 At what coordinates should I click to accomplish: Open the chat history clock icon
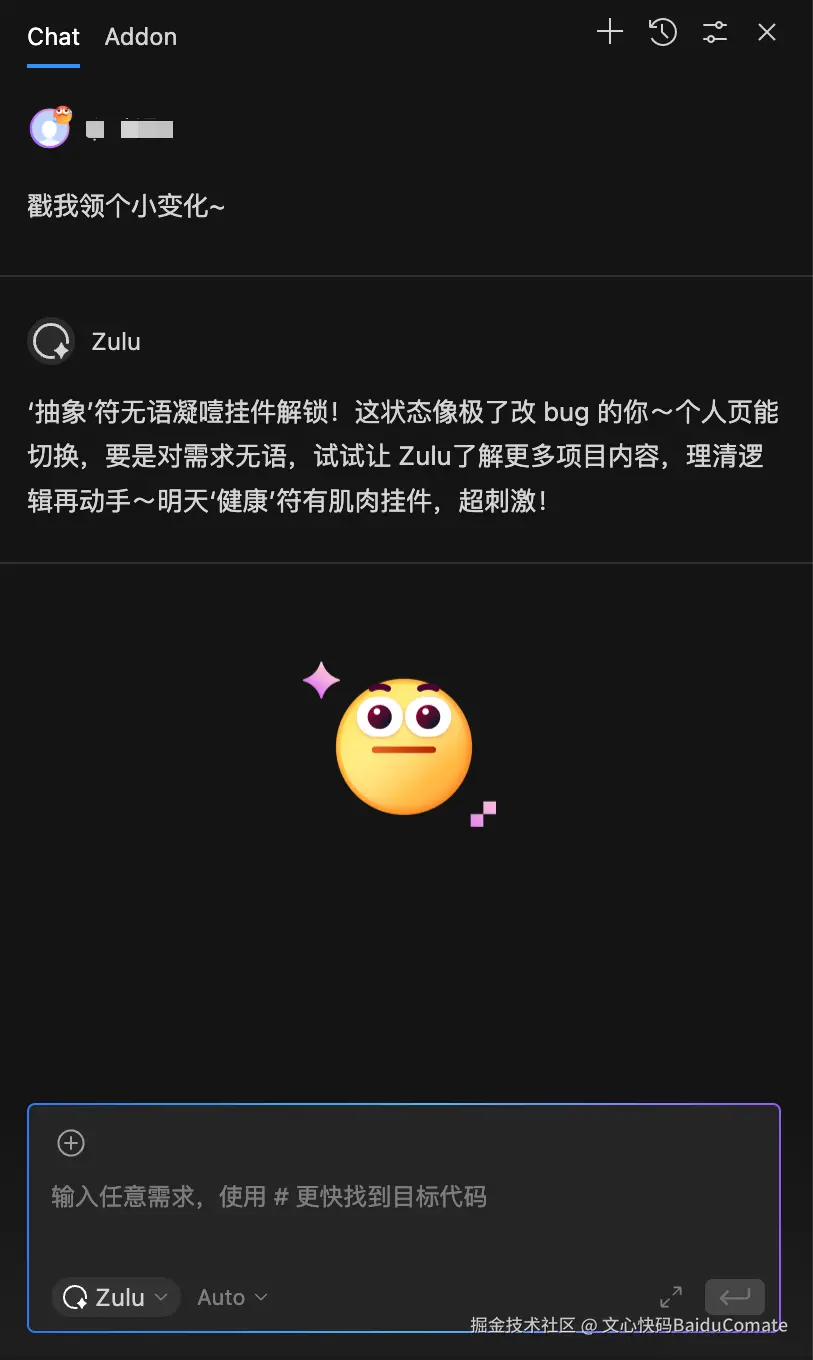662,32
